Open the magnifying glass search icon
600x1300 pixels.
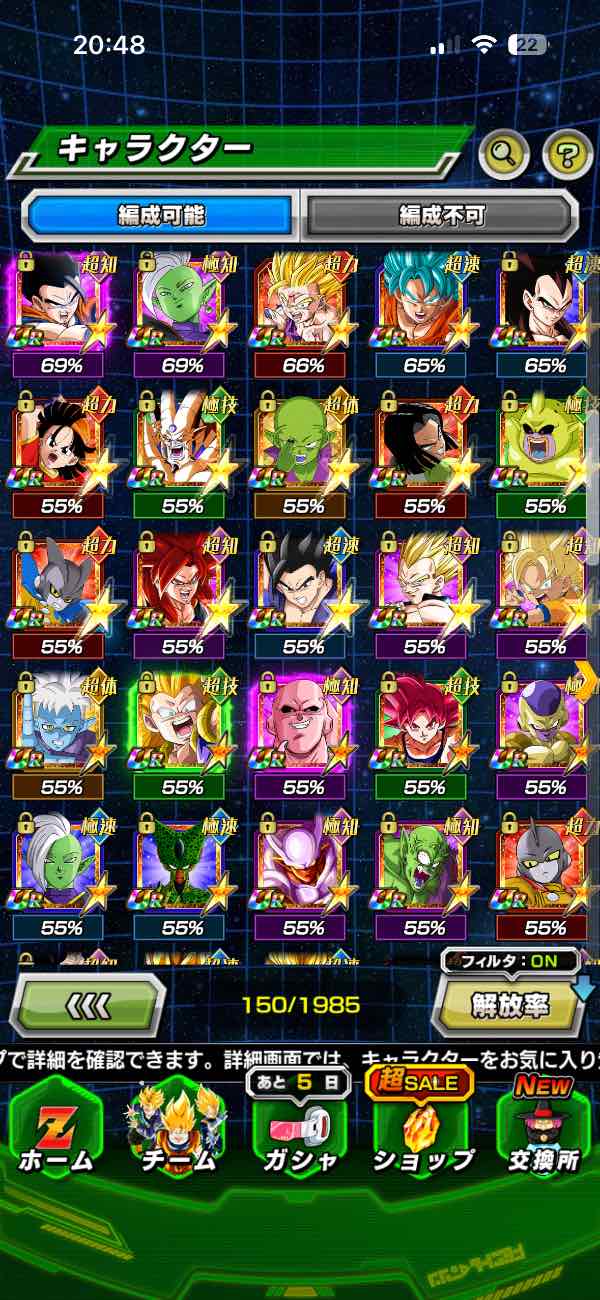(504, 153)
